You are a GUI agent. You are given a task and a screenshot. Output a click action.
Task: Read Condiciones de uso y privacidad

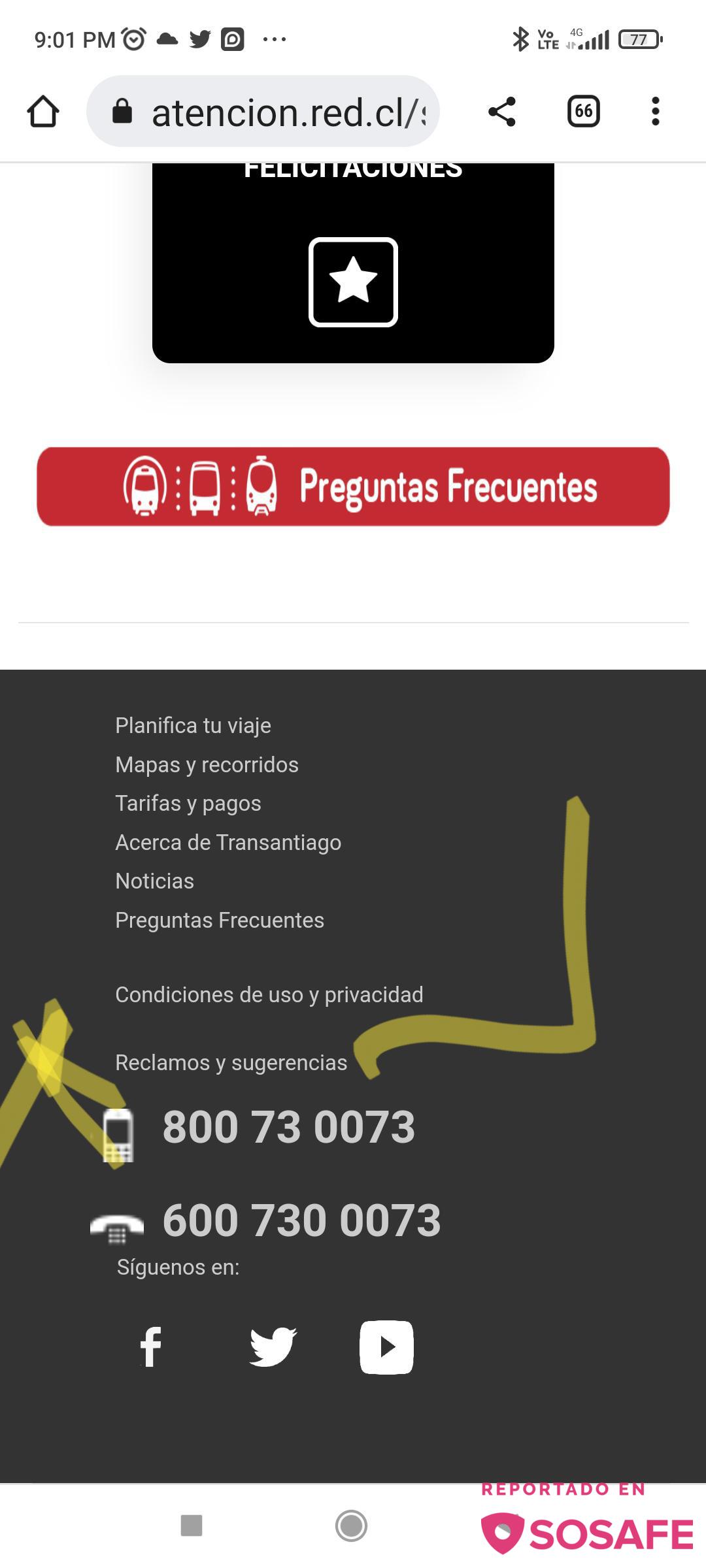click(269, 994)
